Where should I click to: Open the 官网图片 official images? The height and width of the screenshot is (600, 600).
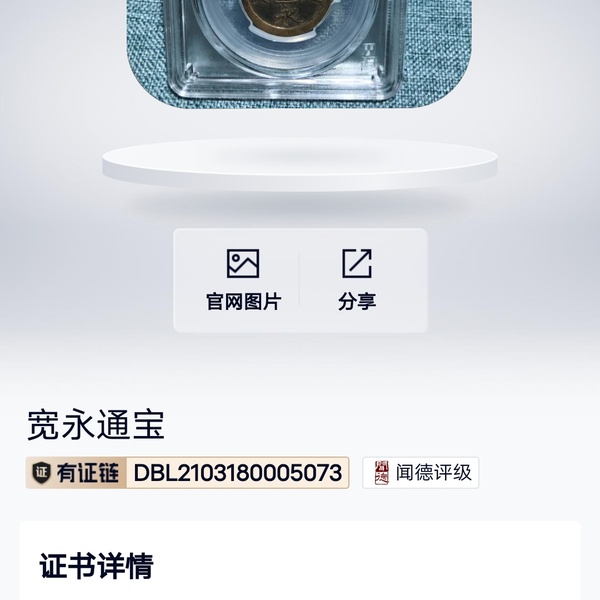[243, 280]
